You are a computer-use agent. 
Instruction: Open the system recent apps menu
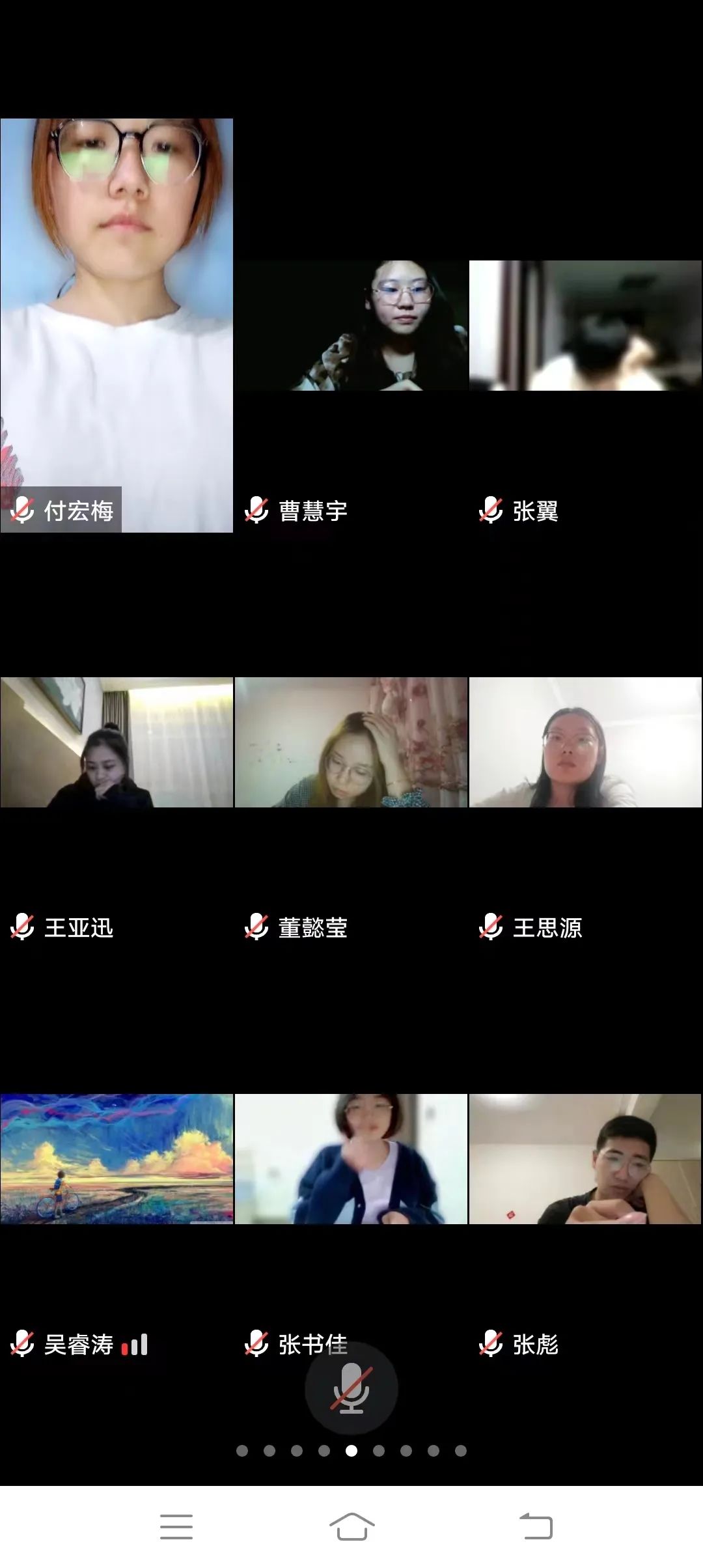[176, 1526]
